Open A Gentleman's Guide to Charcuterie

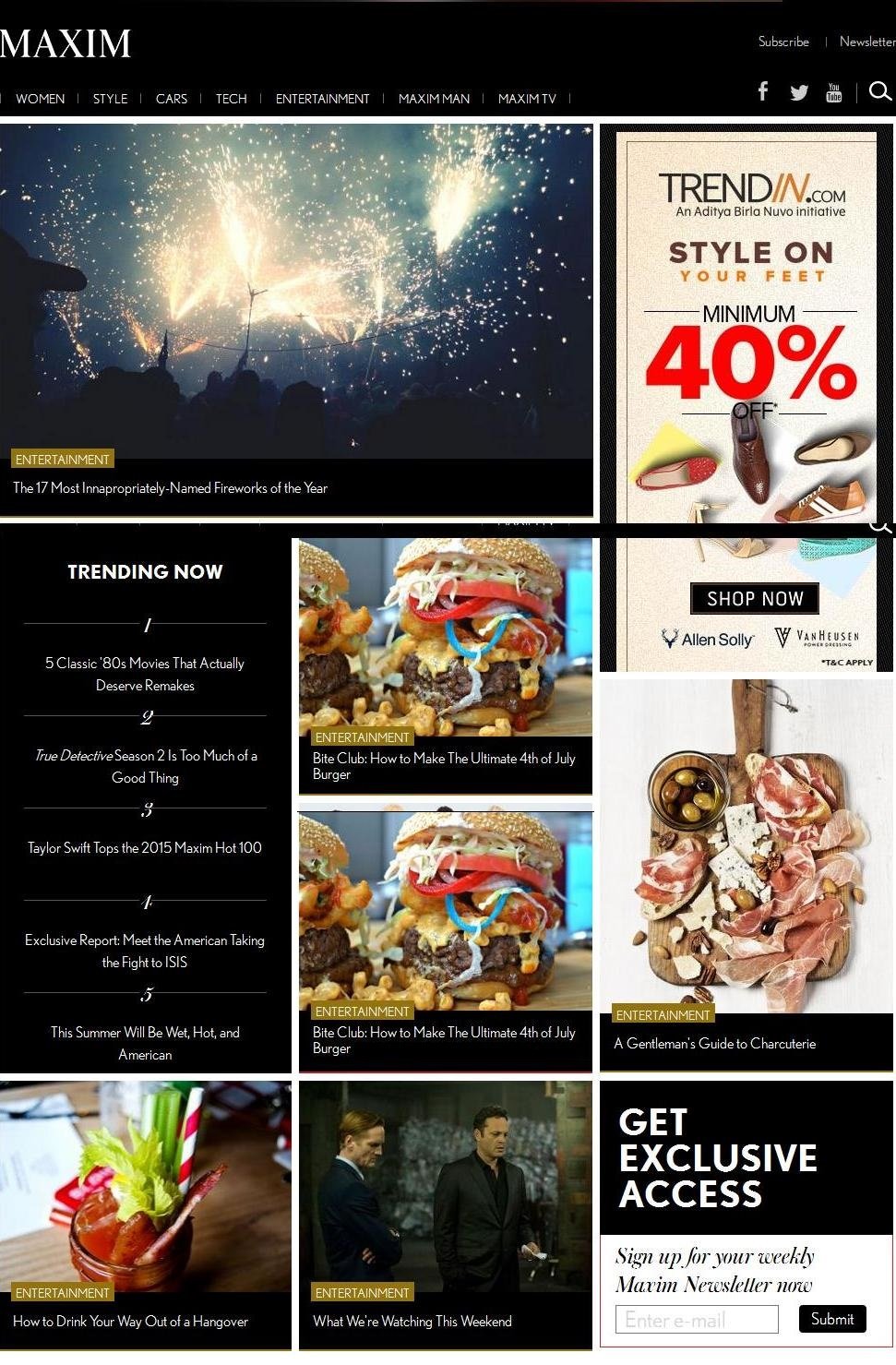tap(714, 1044)
